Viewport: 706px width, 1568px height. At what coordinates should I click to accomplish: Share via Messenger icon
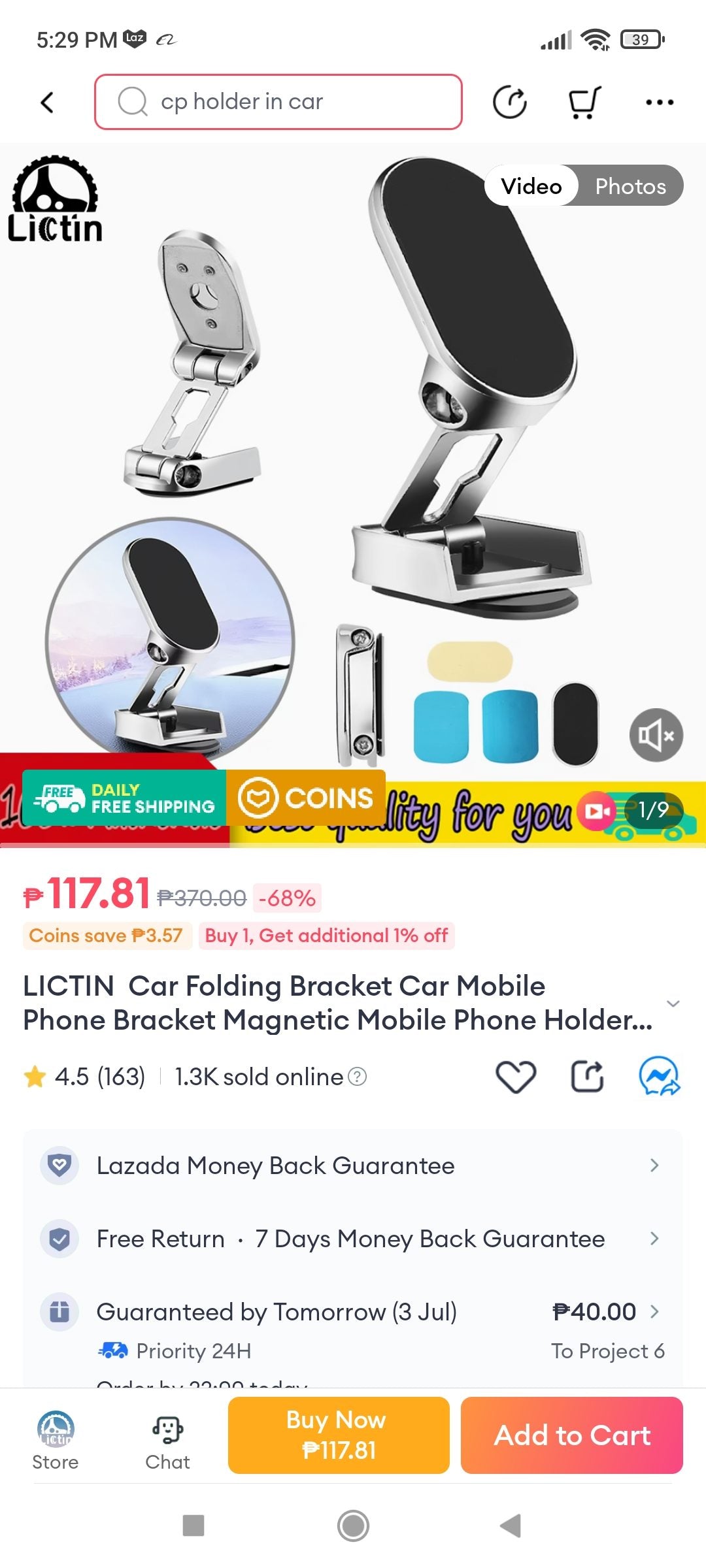(659, 1077)
